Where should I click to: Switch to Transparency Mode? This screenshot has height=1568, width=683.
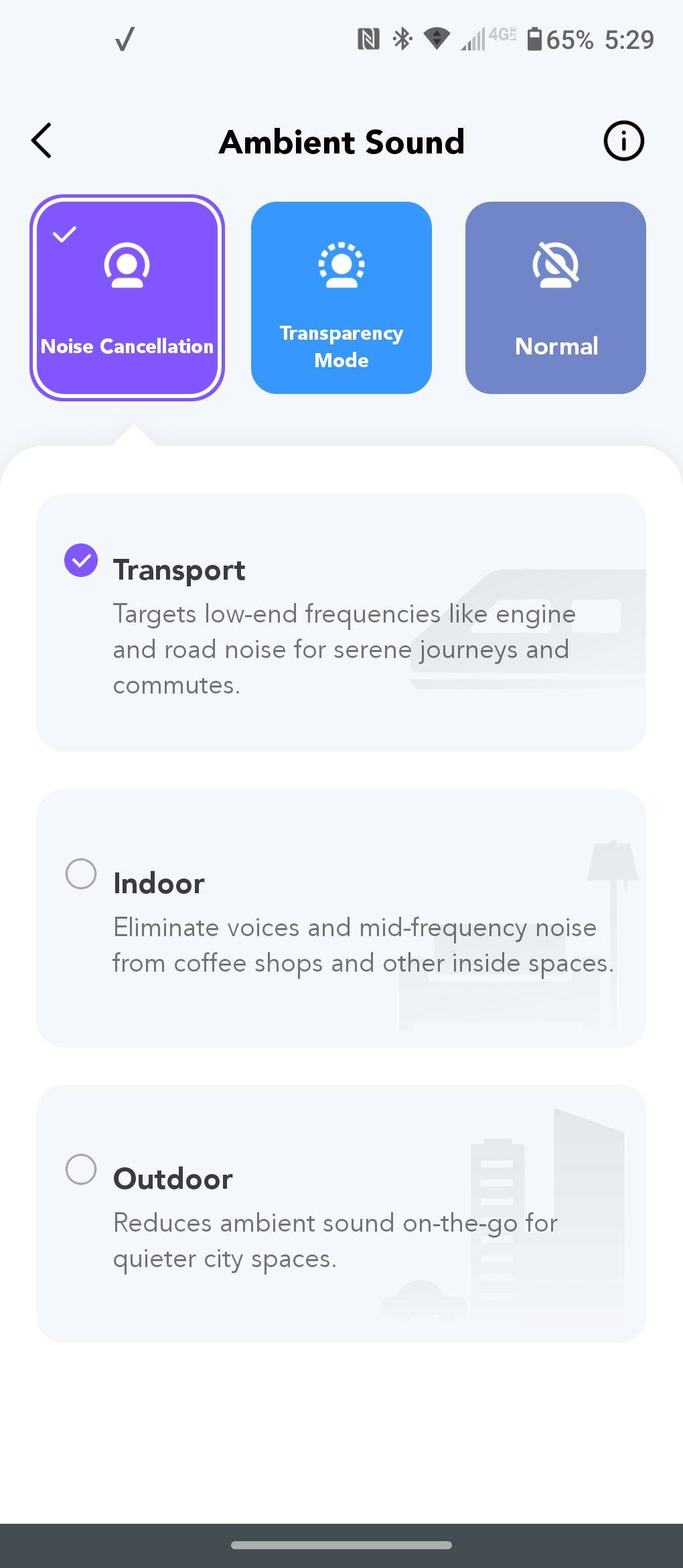click(341, 298)
